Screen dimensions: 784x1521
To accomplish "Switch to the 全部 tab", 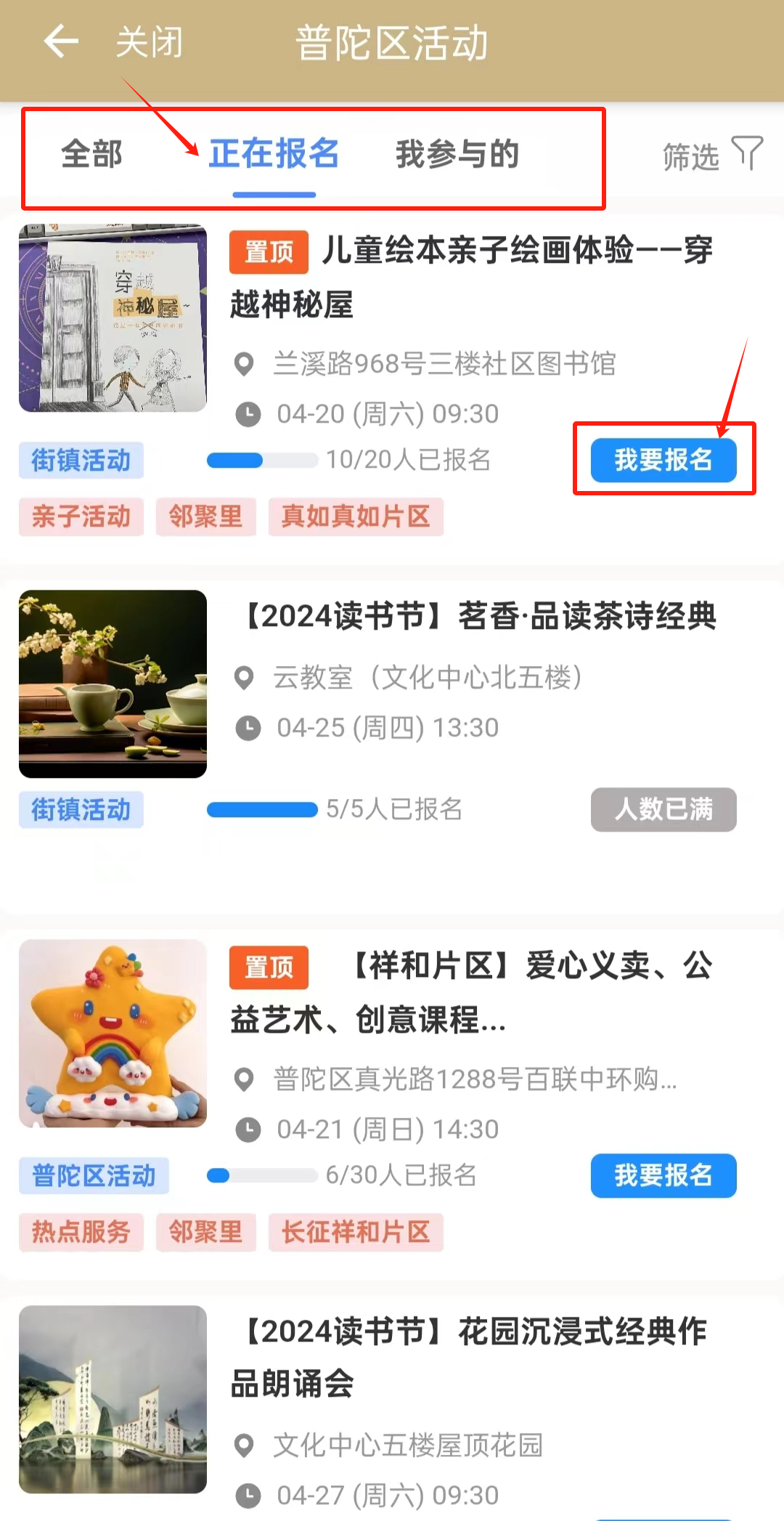I will 91,154.
